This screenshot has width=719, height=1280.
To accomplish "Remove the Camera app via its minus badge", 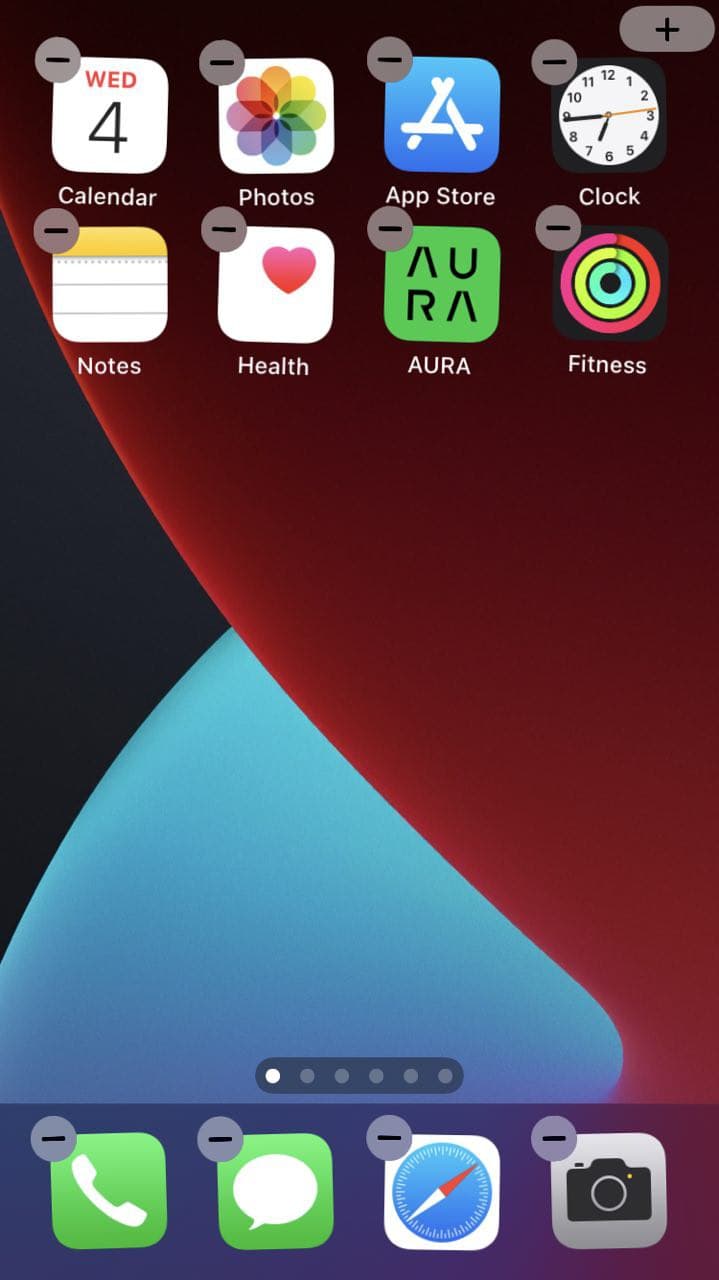I will point(553,1138).
